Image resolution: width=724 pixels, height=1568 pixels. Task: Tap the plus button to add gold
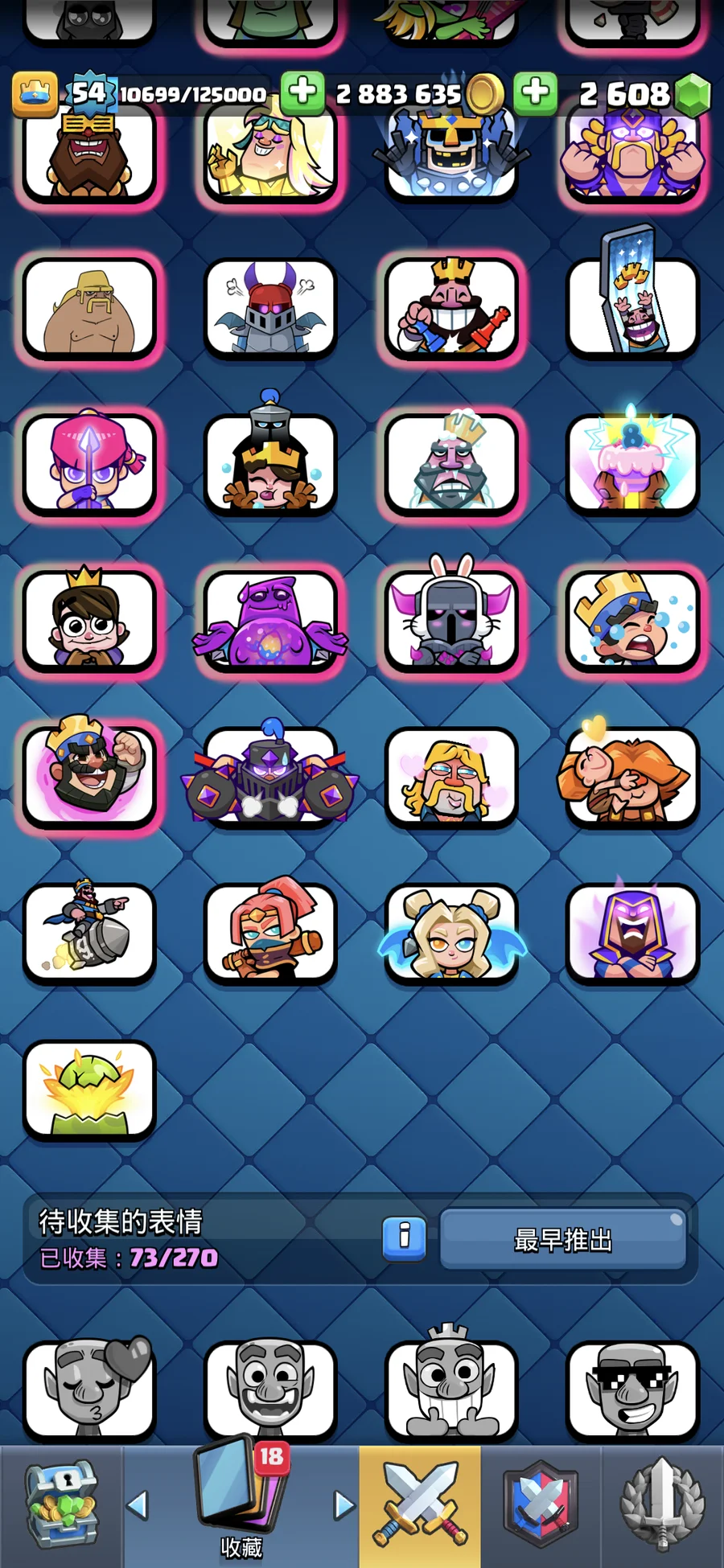[x=302, y=92]
